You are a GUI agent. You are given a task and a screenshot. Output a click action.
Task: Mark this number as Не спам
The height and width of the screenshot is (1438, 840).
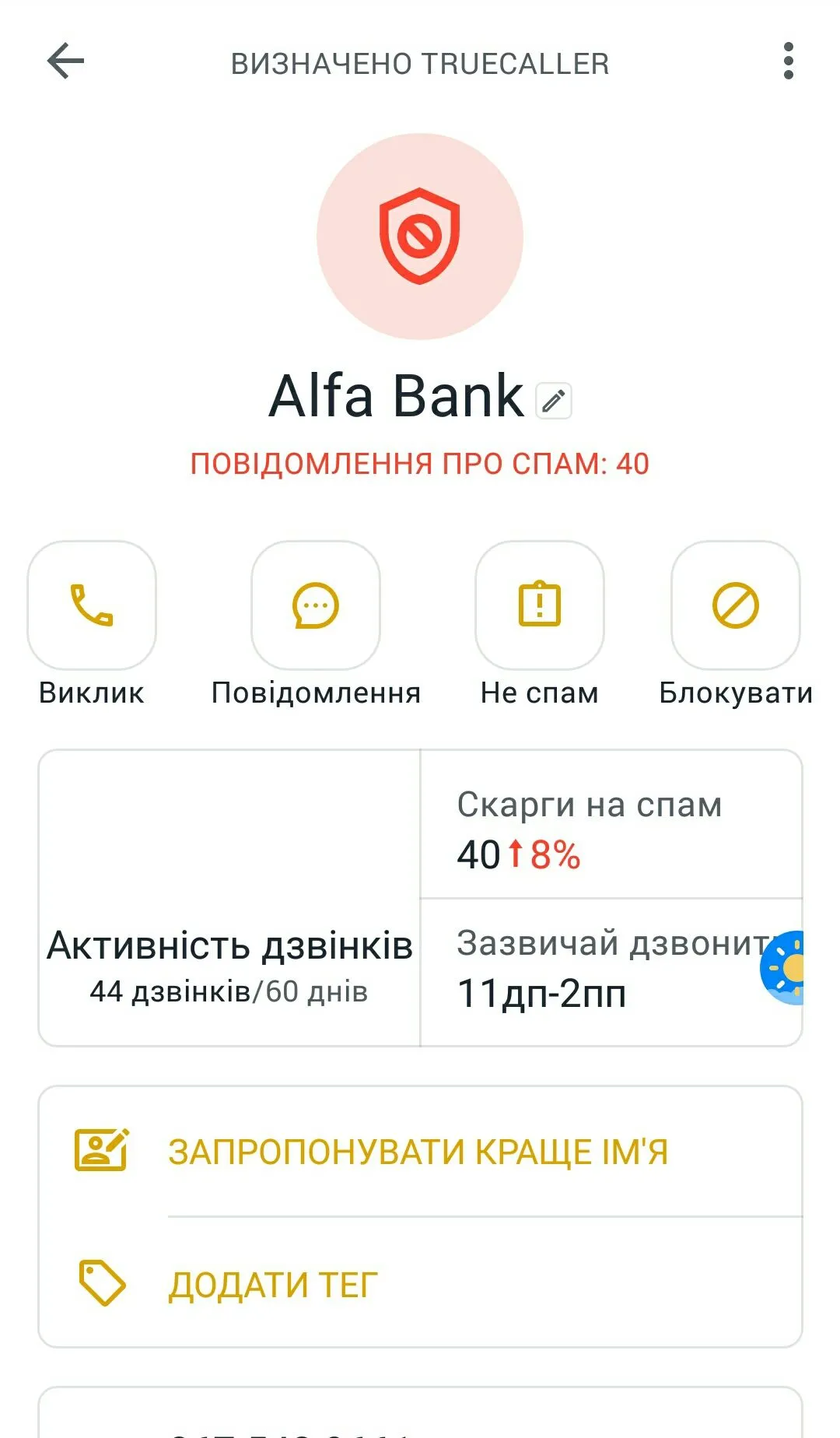click(x=540, y=605)
